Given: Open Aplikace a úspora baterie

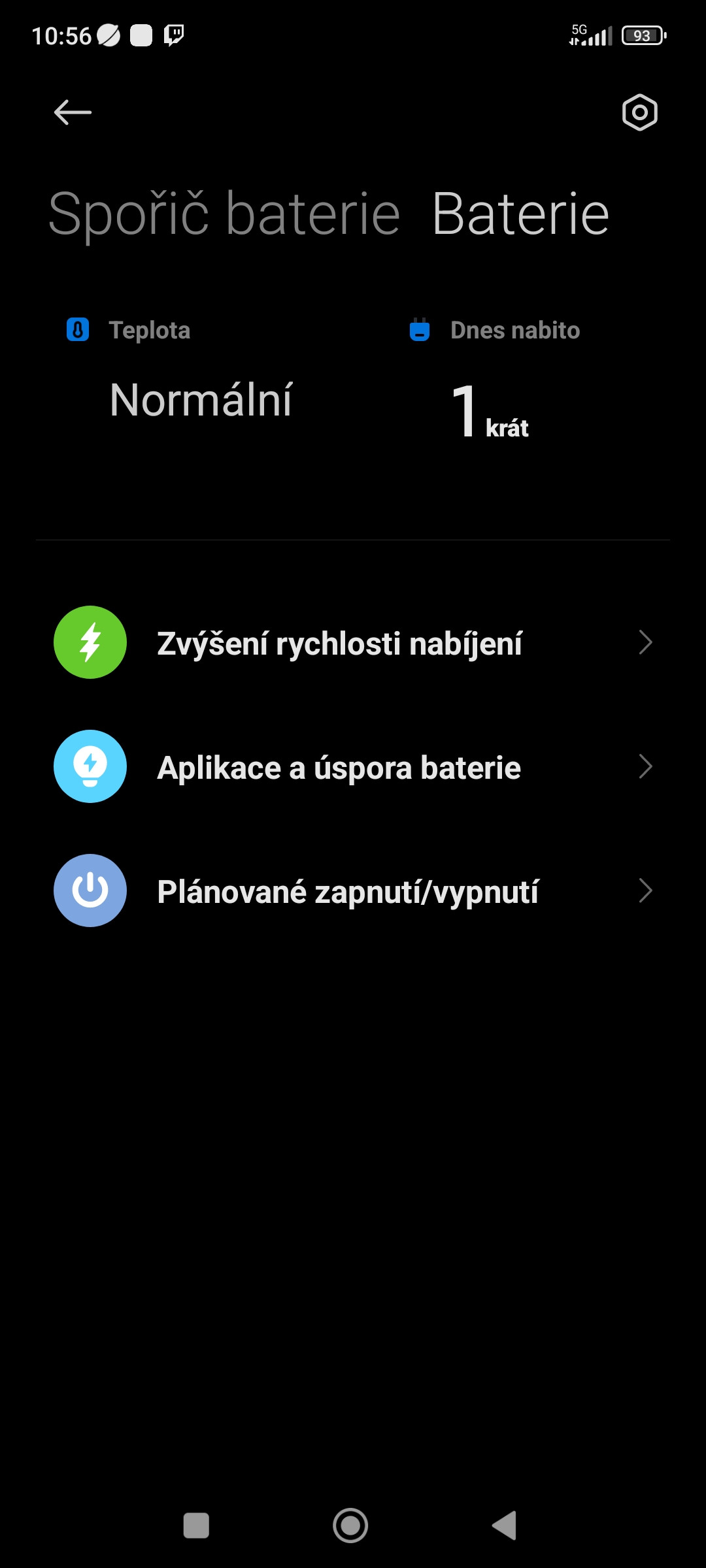Looking at the screenshot, I should coord(353,767).
